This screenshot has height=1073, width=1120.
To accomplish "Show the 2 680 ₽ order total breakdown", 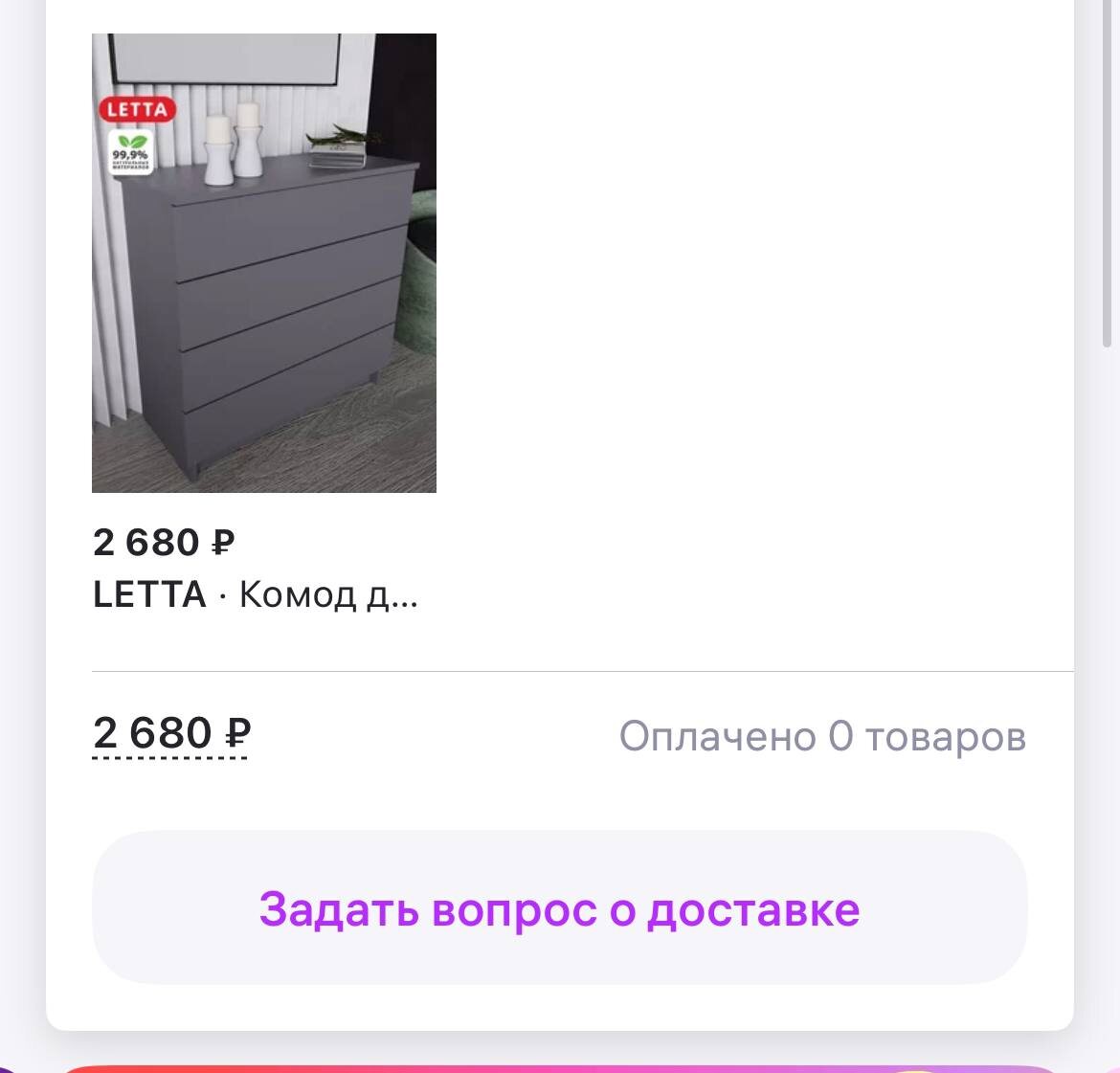I will (171, 734).
